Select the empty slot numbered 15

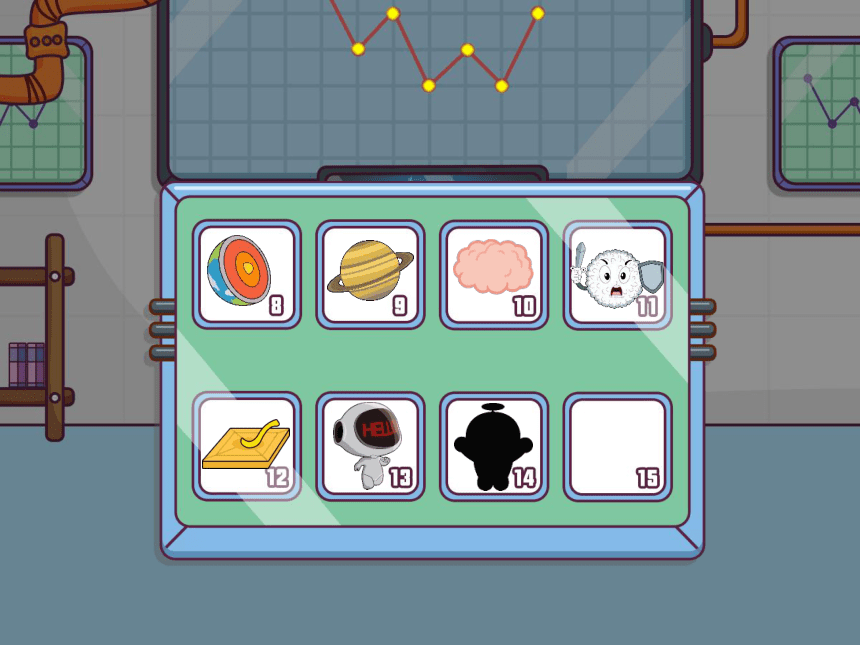[x=617, y=446]
